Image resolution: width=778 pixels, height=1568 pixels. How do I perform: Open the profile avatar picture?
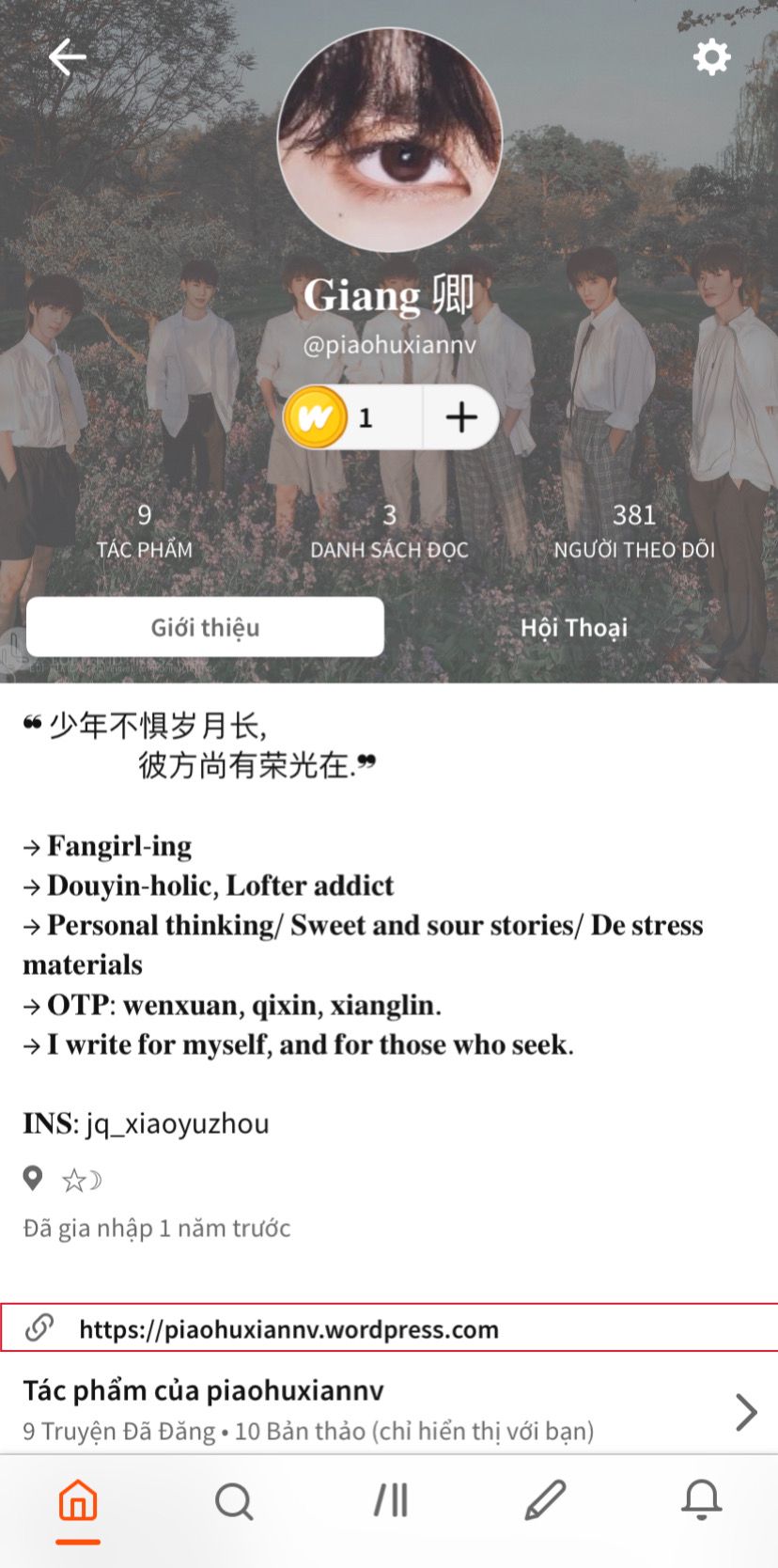pyautogui.click(x=389, y=139)
